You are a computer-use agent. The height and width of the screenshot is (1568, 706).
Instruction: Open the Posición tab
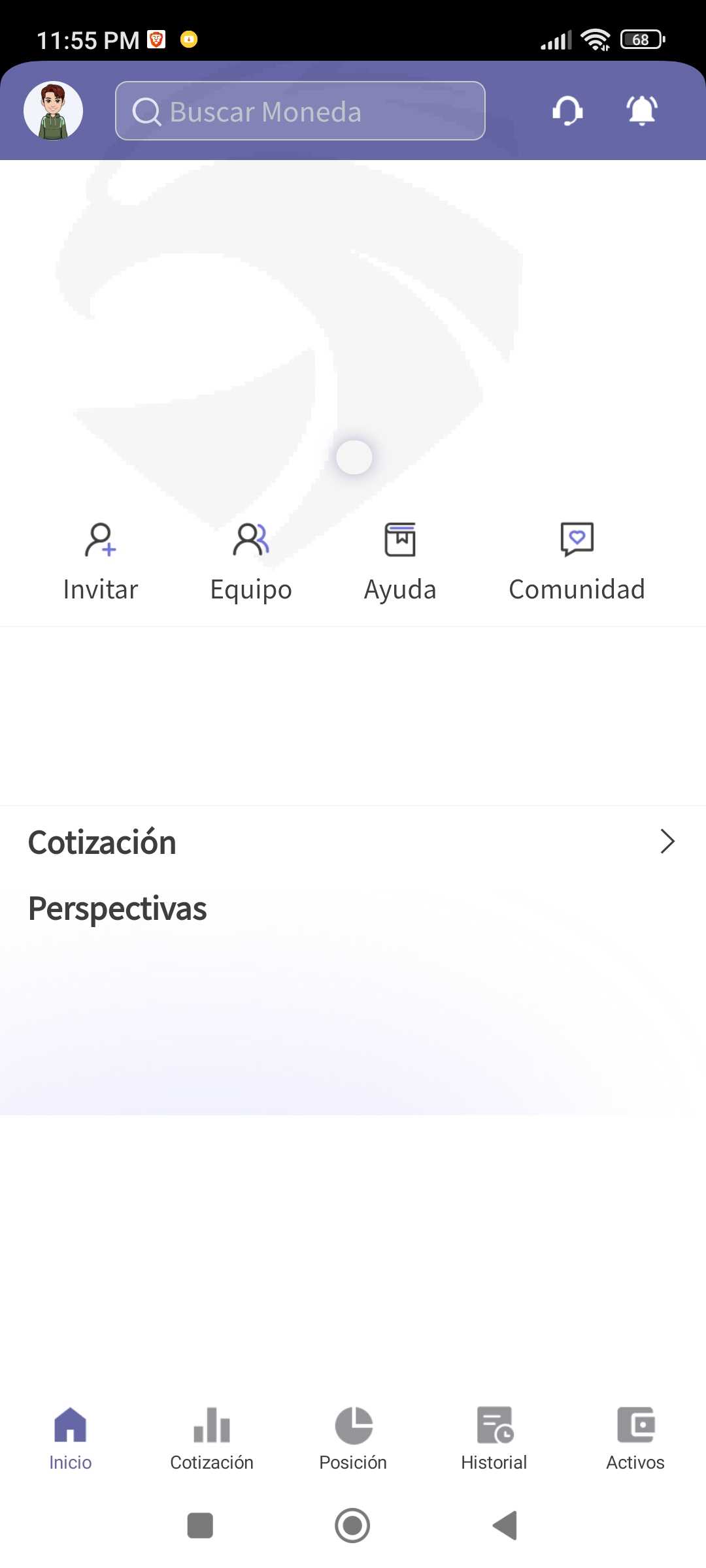[x=353, y=1439]
